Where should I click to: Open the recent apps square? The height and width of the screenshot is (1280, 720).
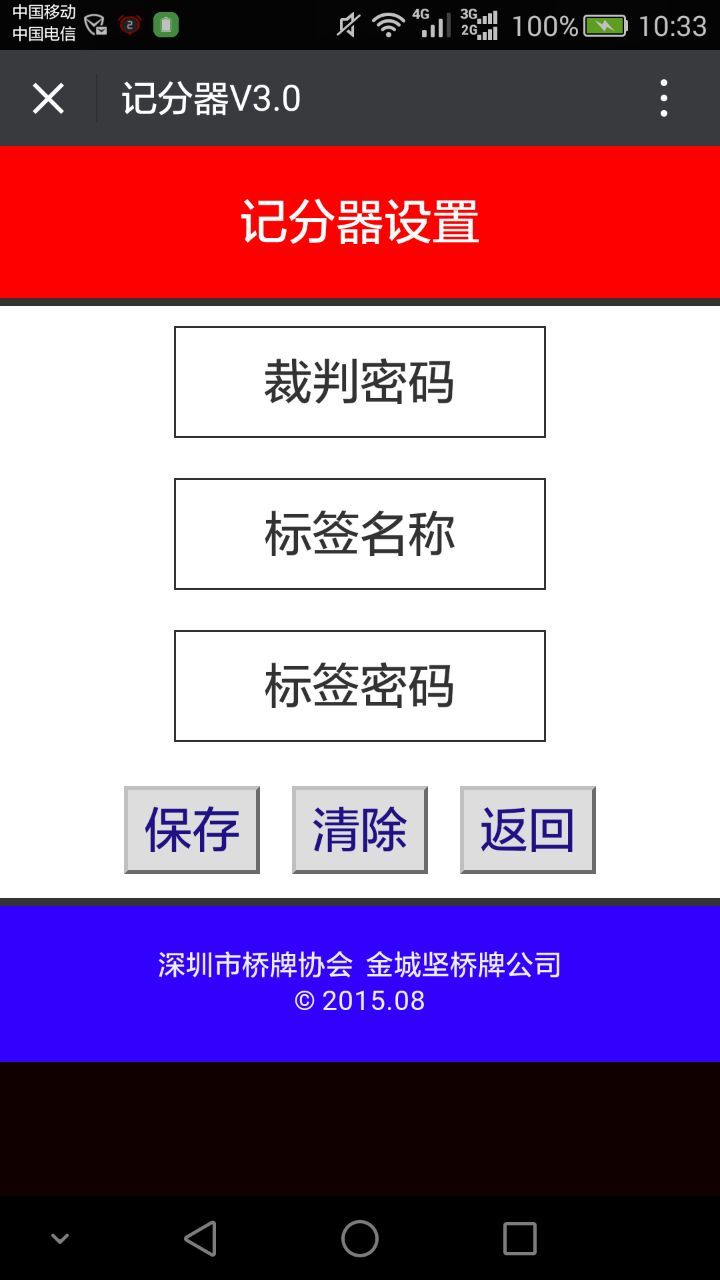(520, 1238)
